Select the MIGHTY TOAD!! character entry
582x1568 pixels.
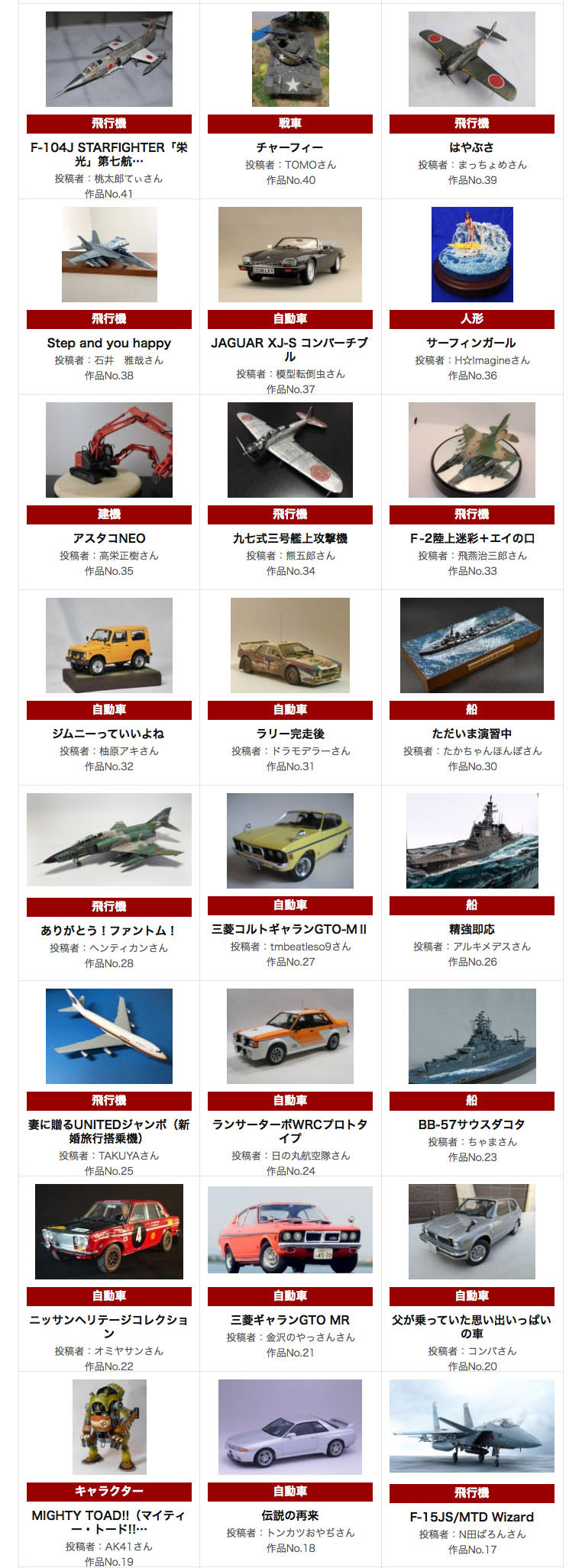pyautogui.click(x=108, y=1521)
